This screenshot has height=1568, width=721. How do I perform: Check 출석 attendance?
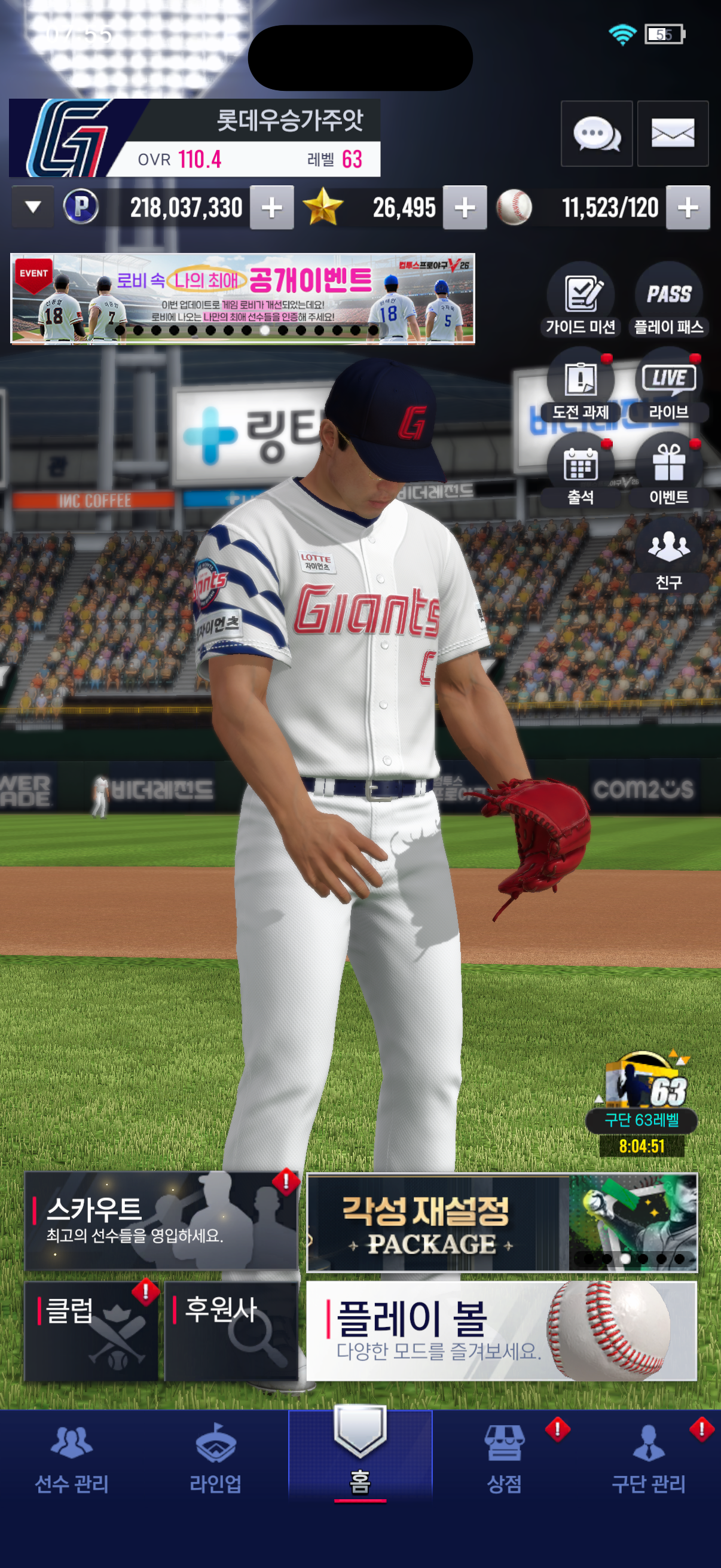[581, 471]
